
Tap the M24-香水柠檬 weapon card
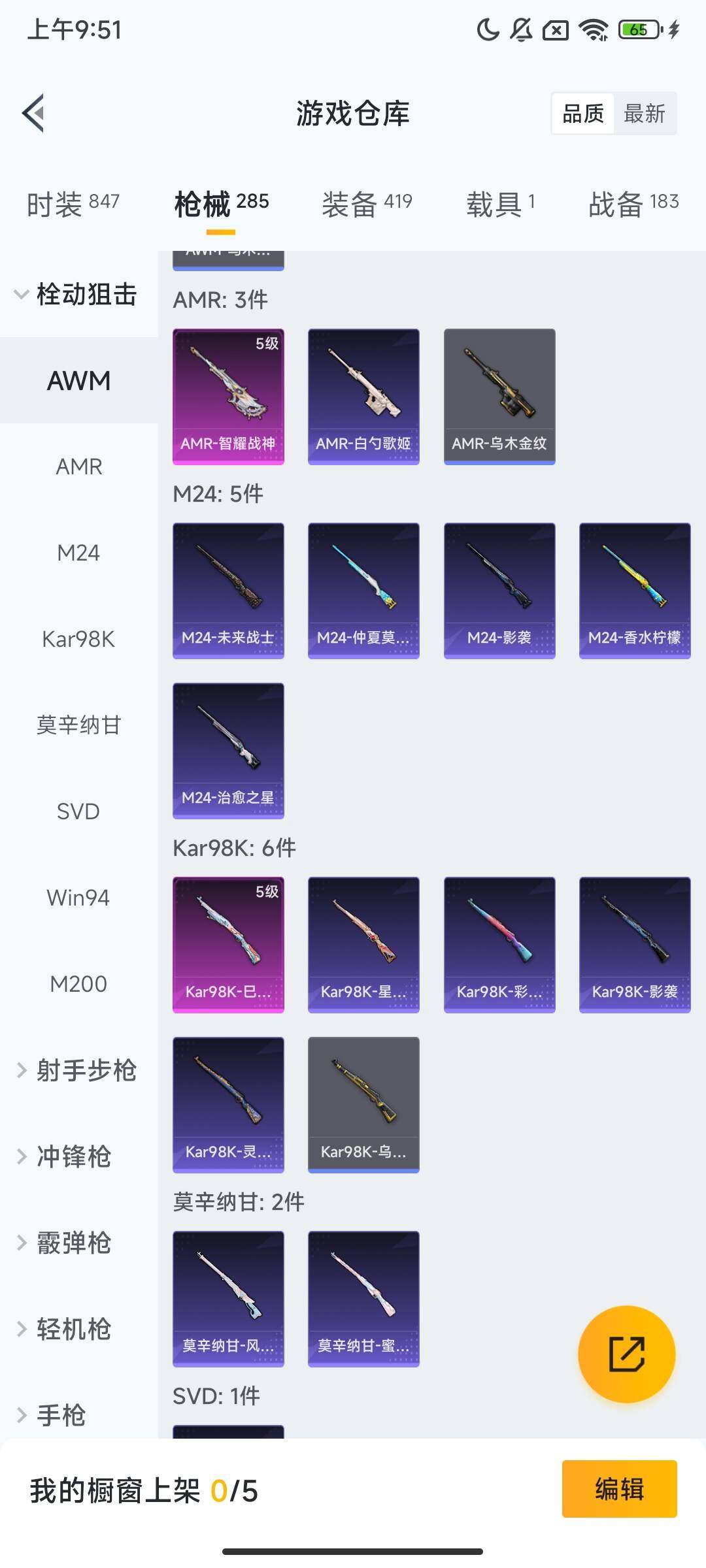pyautogui.click(x=634, y=587)
